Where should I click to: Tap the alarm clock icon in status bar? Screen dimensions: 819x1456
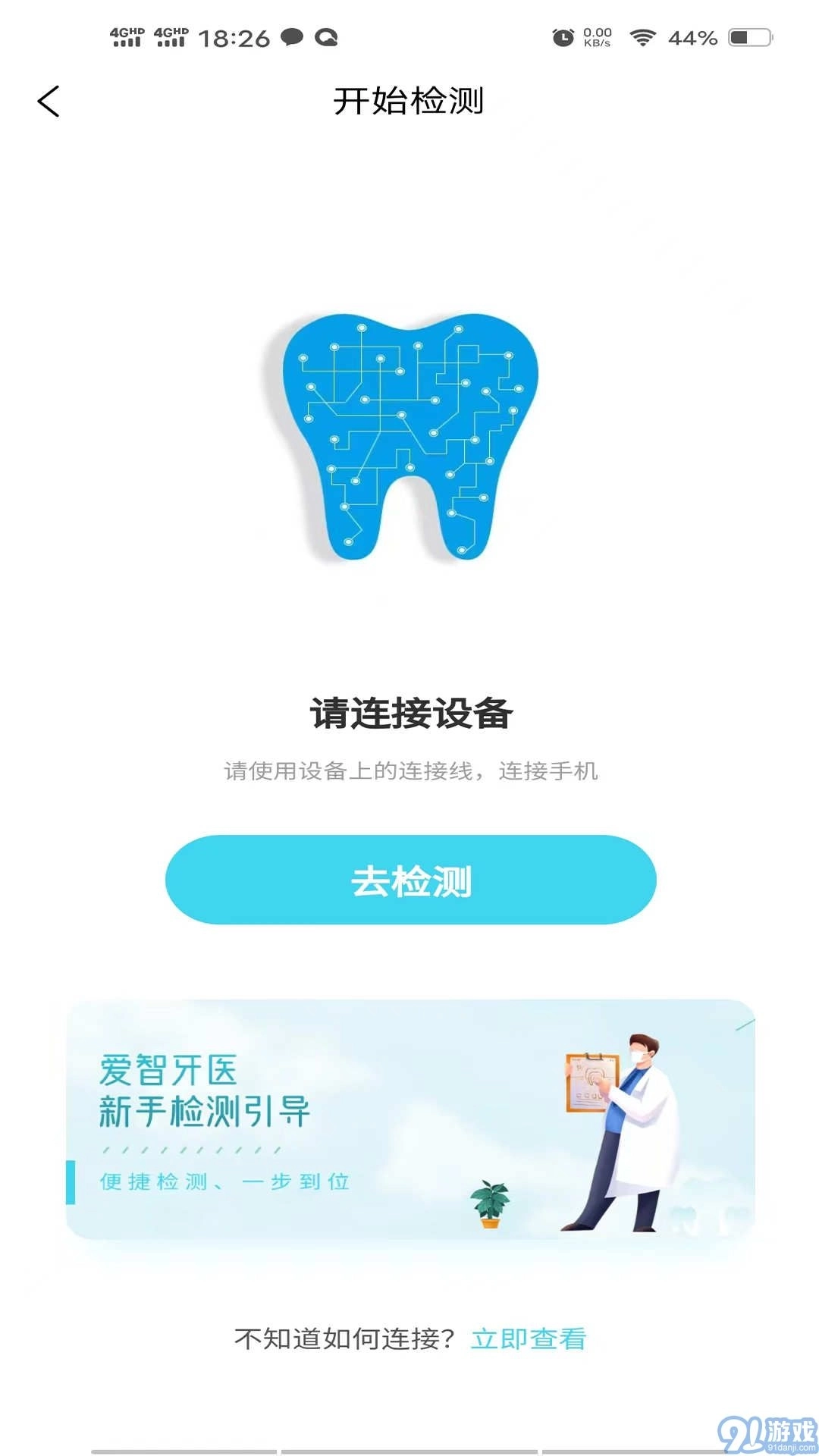point(561,36)
